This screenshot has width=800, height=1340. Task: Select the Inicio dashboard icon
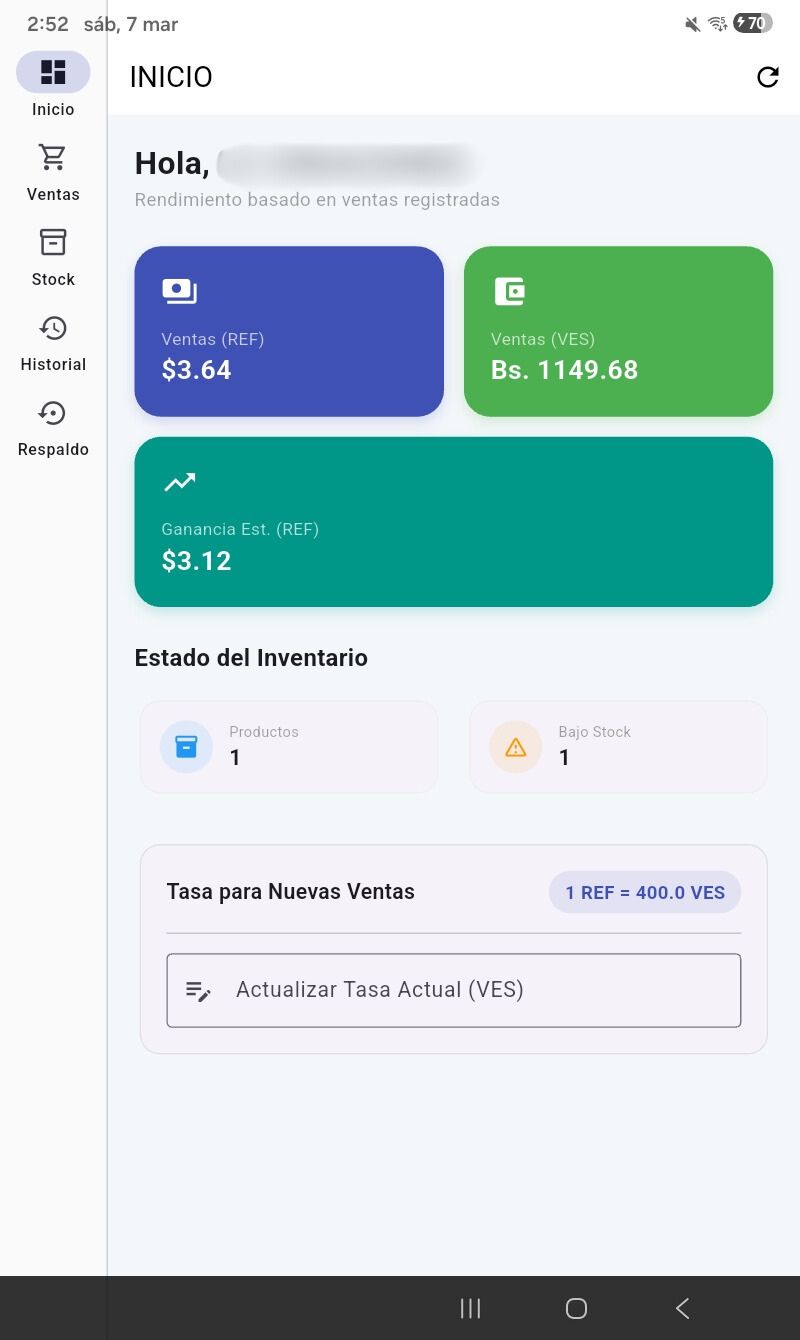pos(53,72)
